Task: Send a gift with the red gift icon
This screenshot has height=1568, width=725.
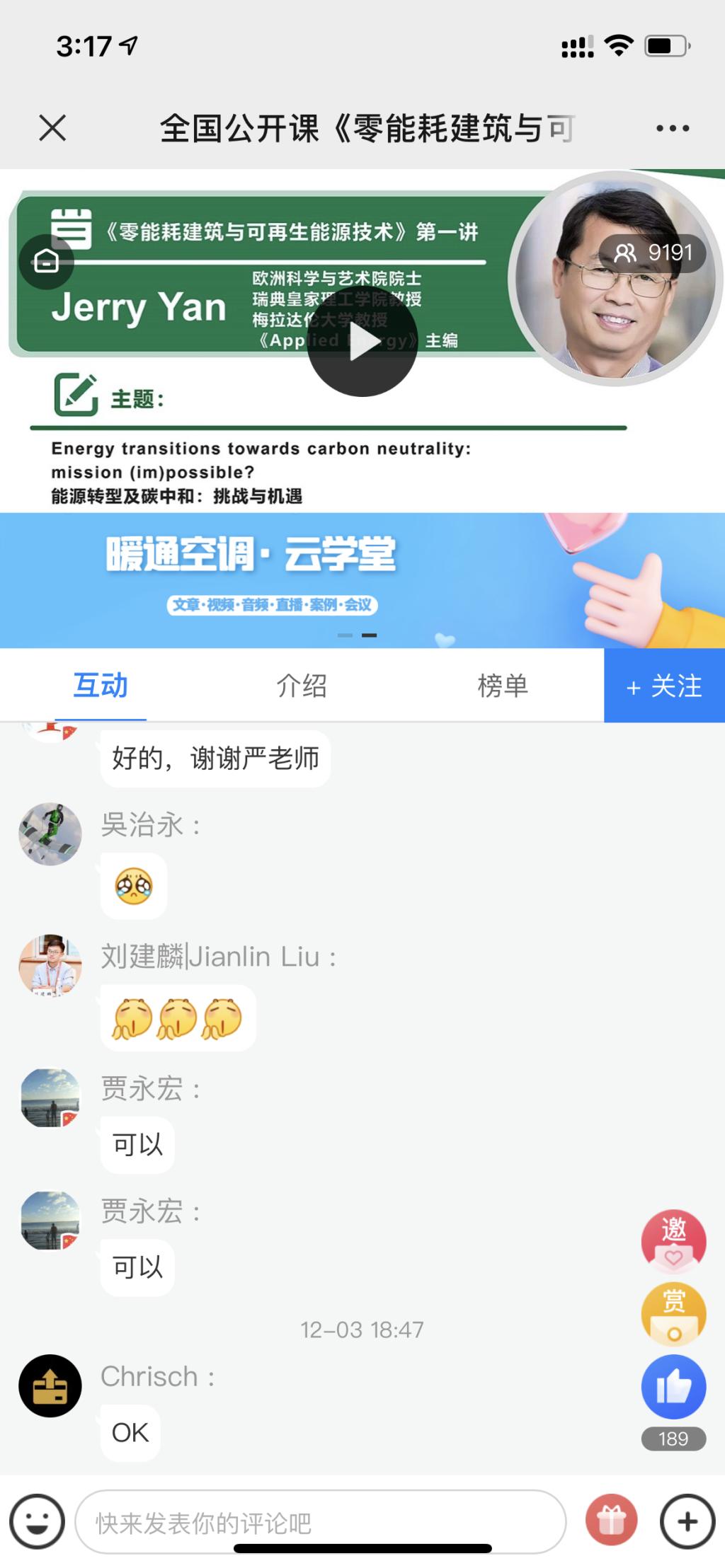Action: tap(612, 1520)
